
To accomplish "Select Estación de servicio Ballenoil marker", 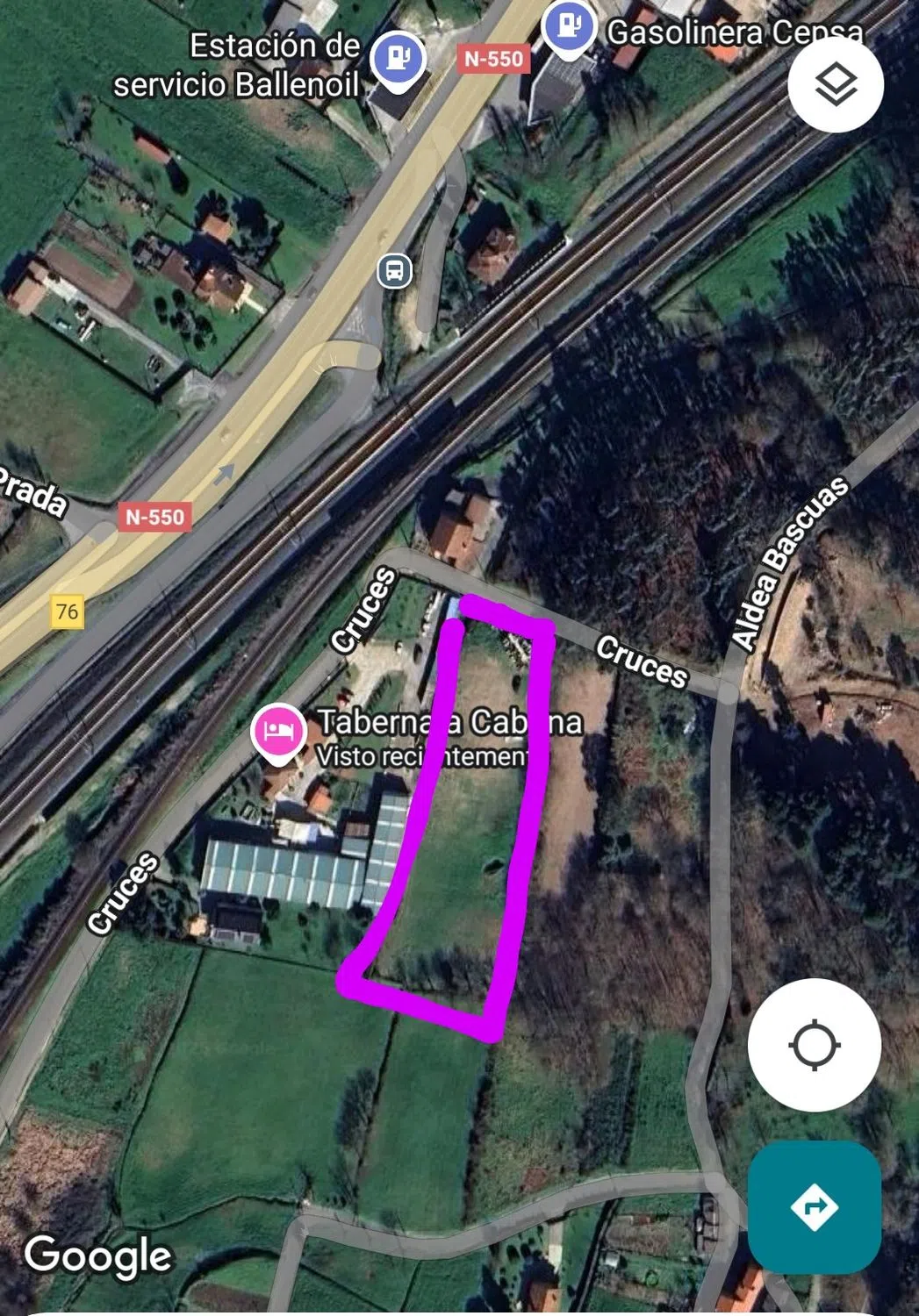I will 398,60.
